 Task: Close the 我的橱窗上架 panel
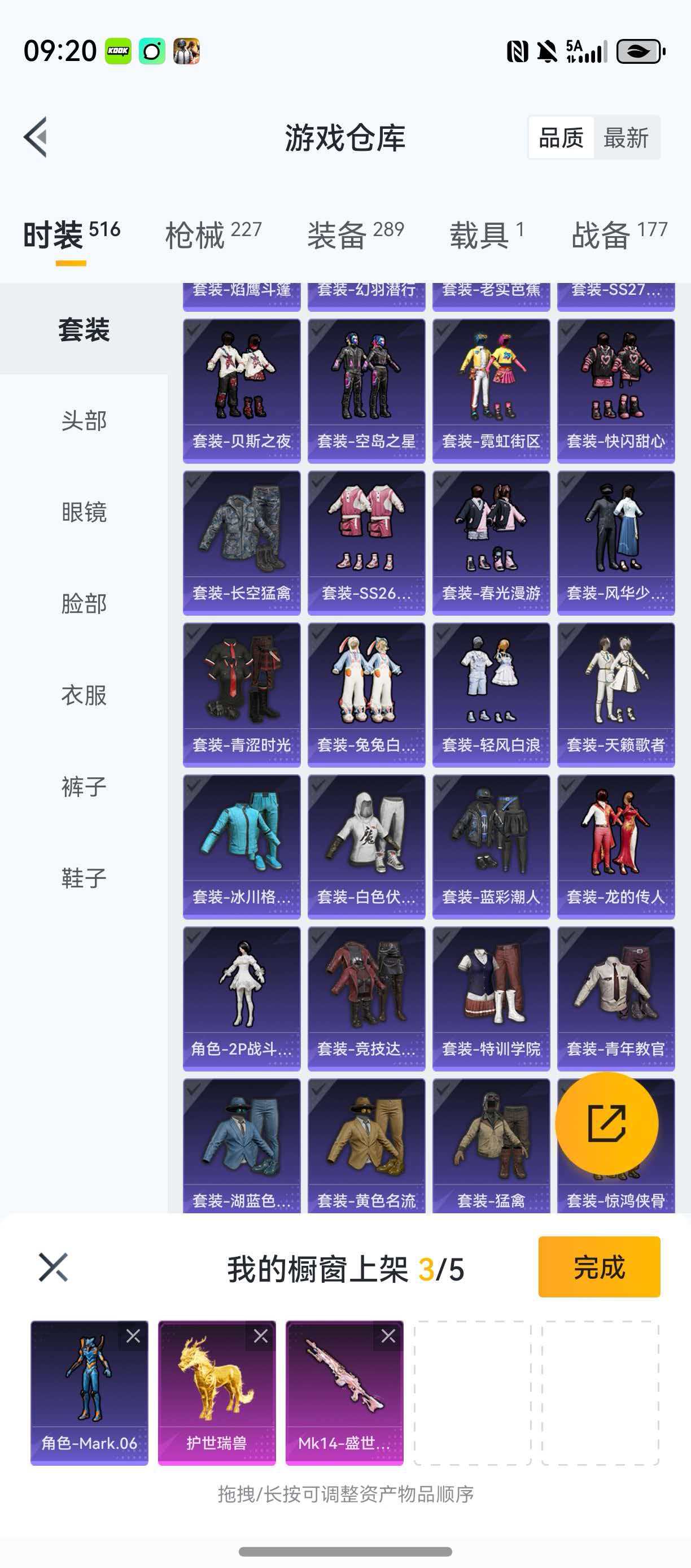[x=53, y=1268]
